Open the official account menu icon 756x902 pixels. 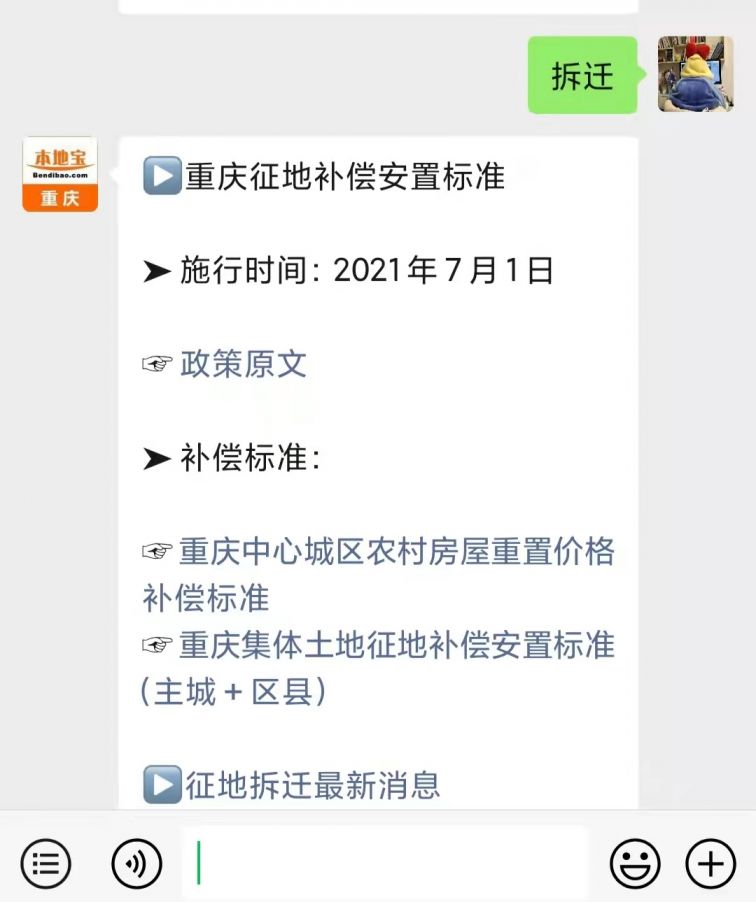[x=46, y=862]
